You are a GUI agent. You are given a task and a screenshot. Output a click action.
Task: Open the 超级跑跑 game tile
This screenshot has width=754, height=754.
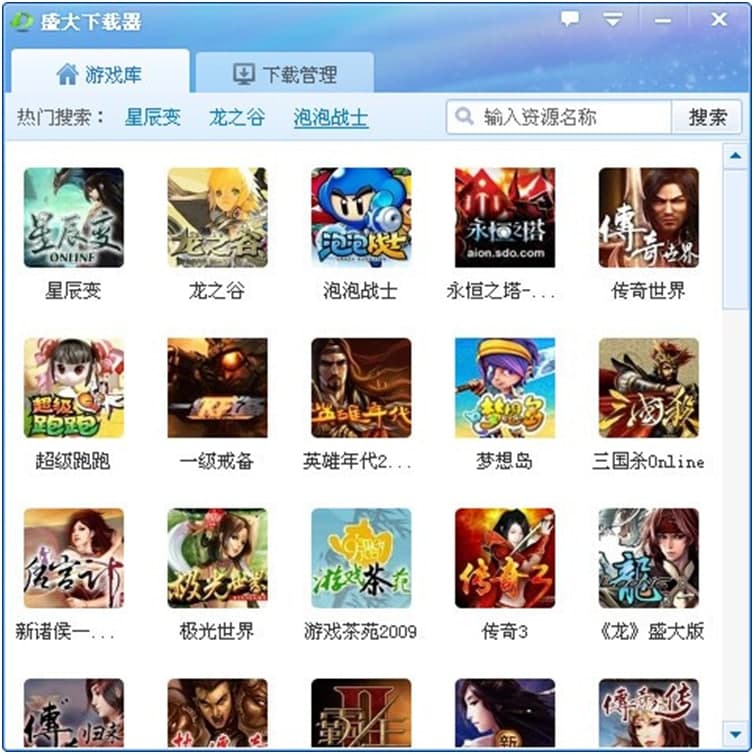pos(74,388)
